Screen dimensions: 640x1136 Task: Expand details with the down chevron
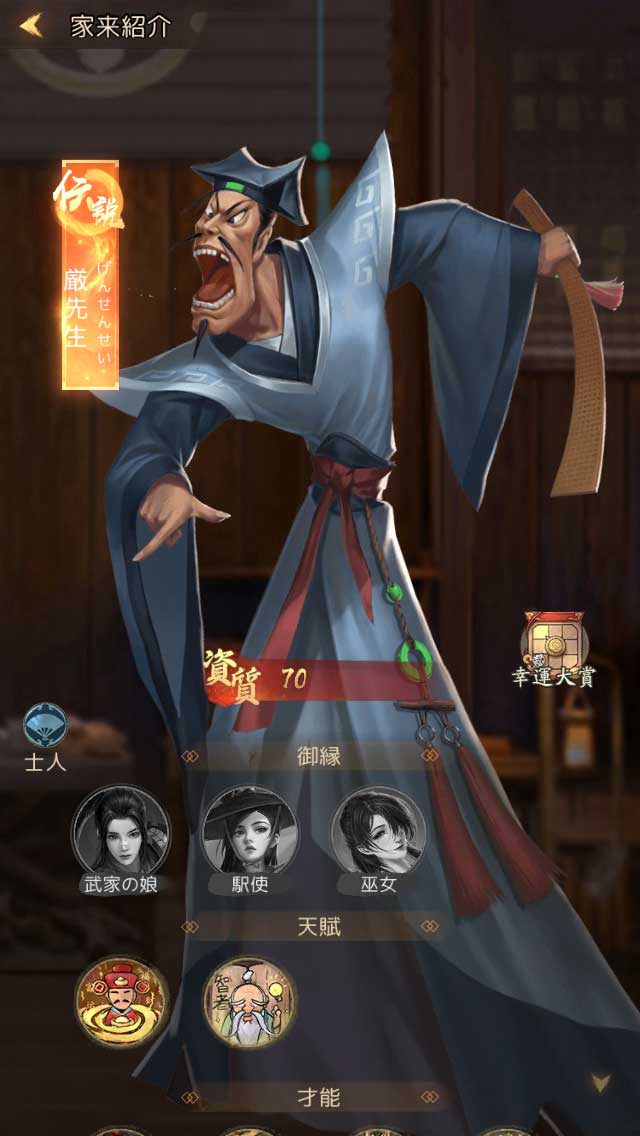pyautogui.click(x=600, y=1082)
